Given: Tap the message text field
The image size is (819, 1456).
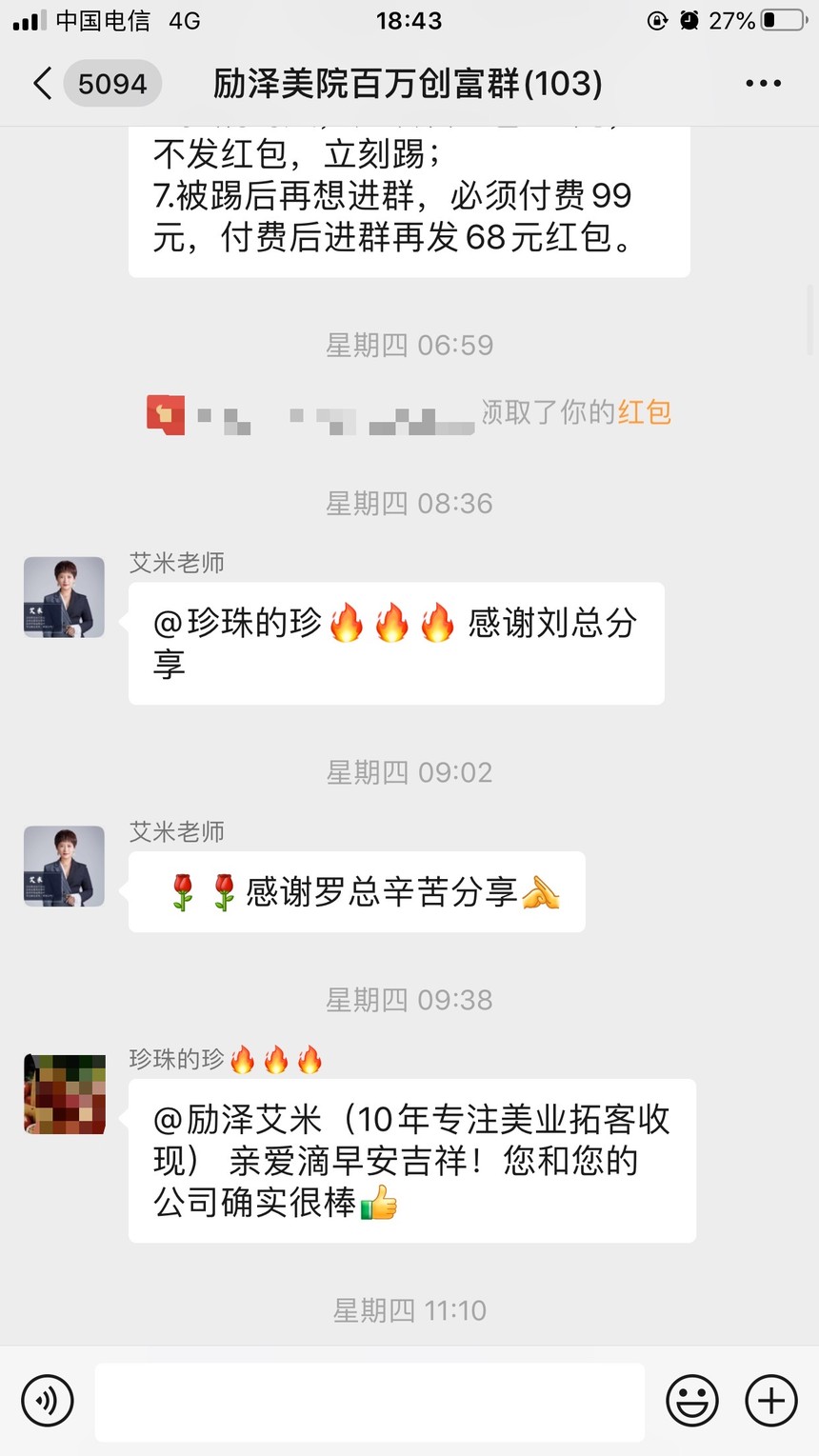Looking at the screenshot, I should (370, 1401).
